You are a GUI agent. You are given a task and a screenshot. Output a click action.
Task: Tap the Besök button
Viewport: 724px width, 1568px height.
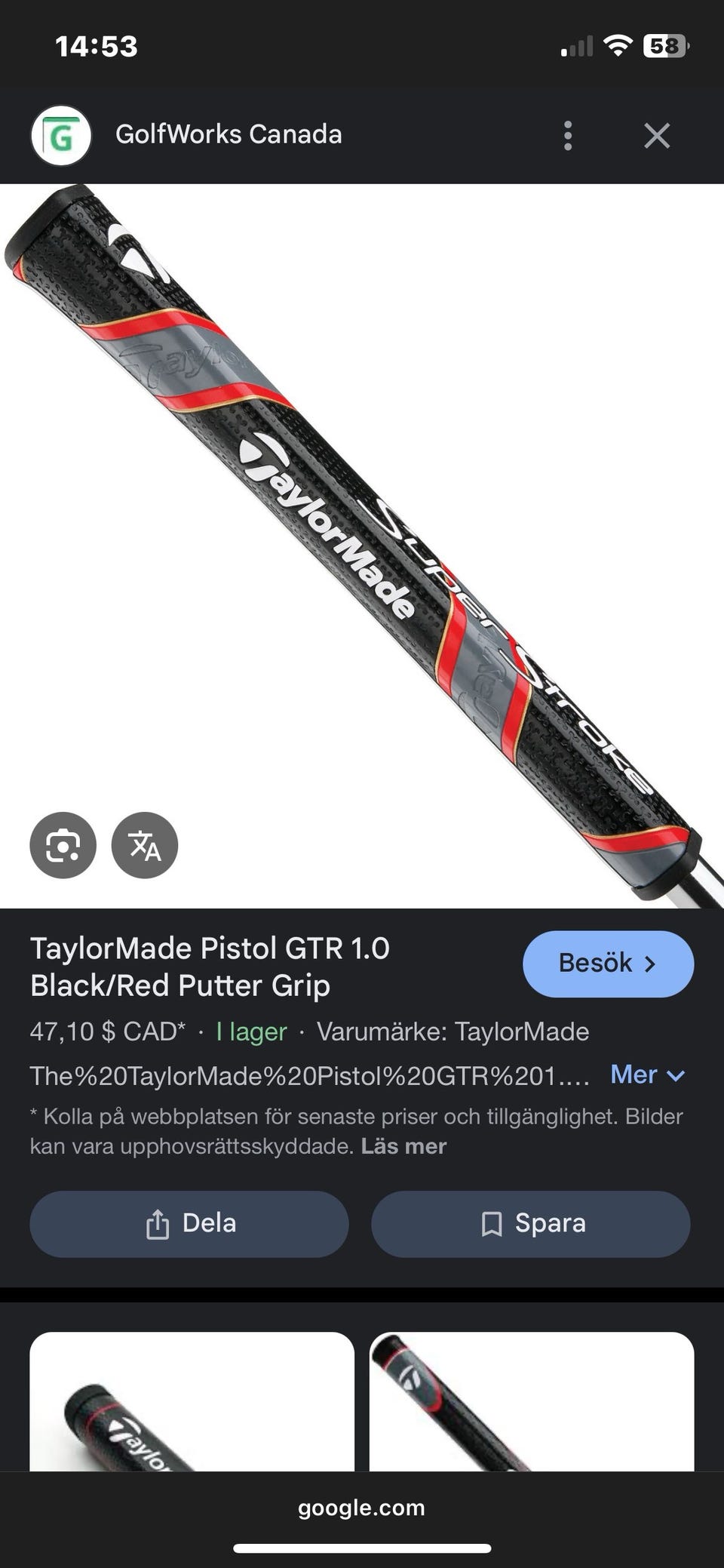(608, 964)
